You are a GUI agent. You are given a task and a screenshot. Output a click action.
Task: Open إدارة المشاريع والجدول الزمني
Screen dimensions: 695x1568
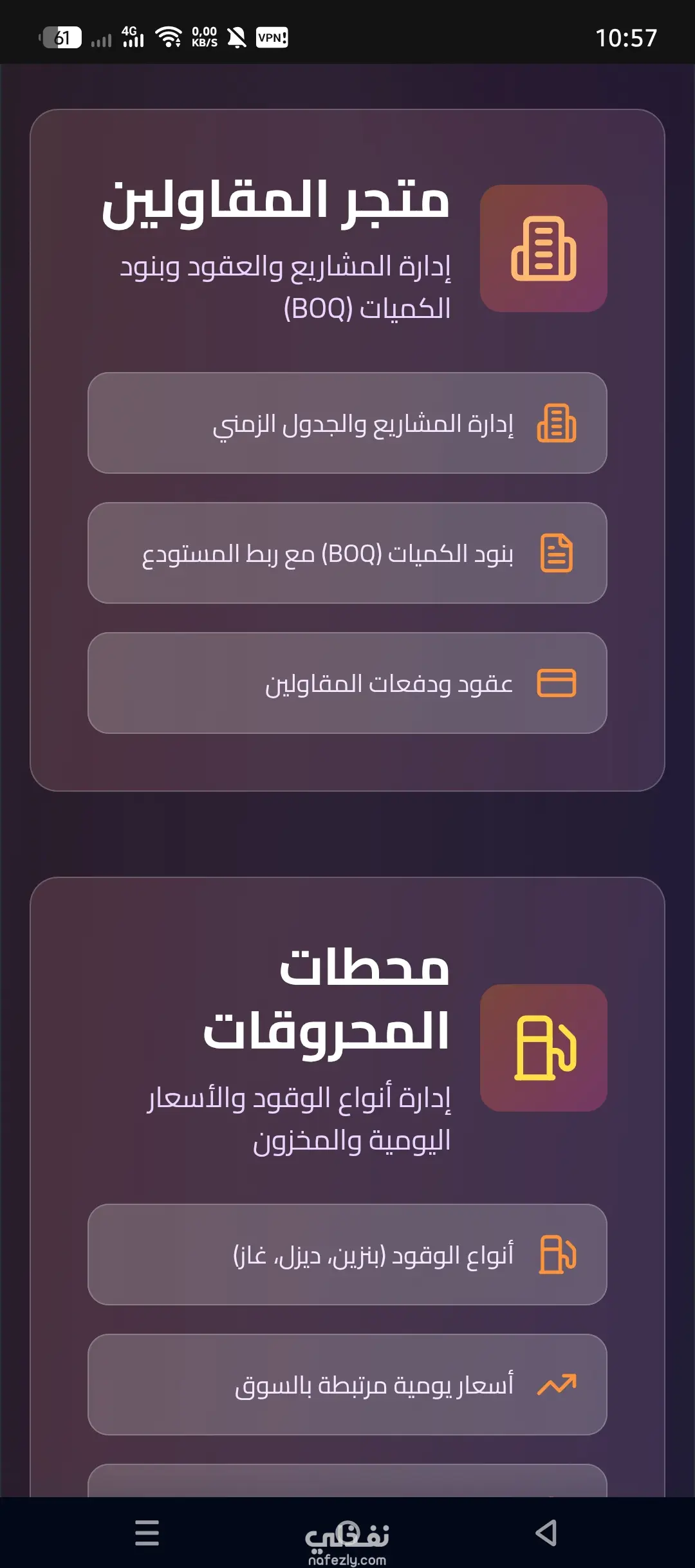pos(347,423)
